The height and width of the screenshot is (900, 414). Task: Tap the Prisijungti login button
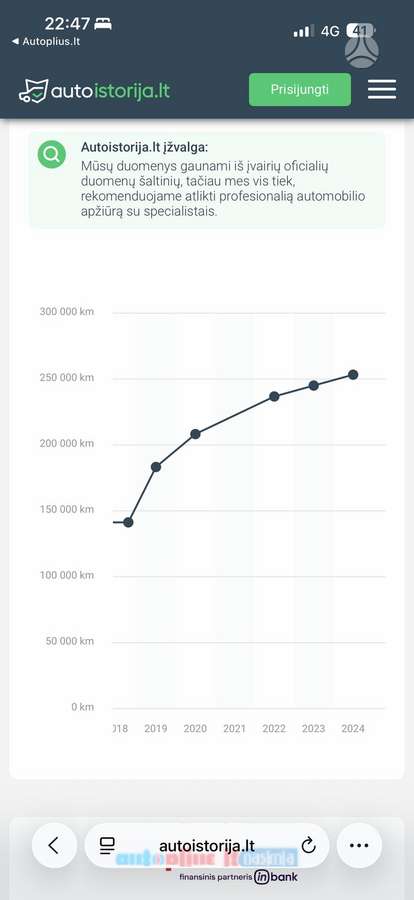300,90
